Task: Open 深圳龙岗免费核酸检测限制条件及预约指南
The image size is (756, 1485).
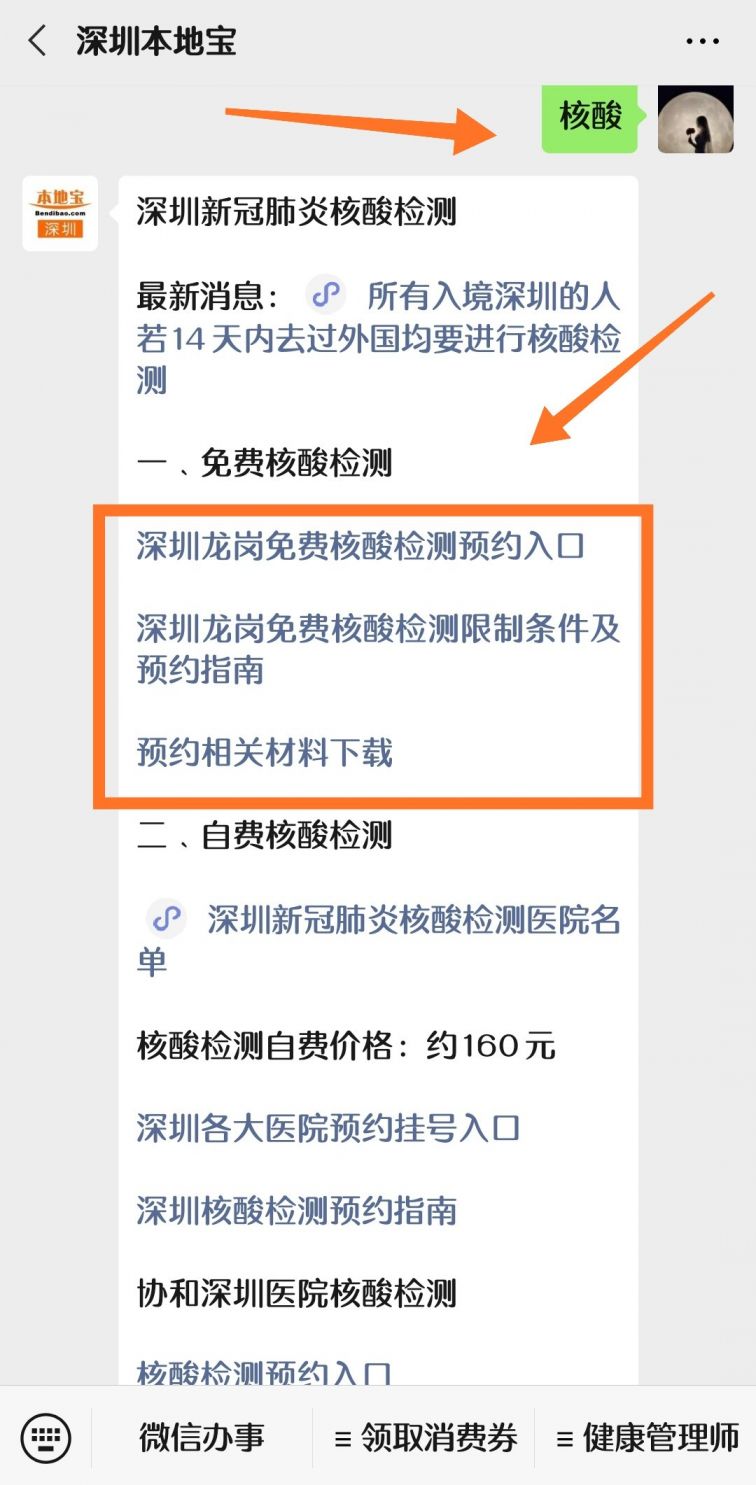Action: point(378,649)
